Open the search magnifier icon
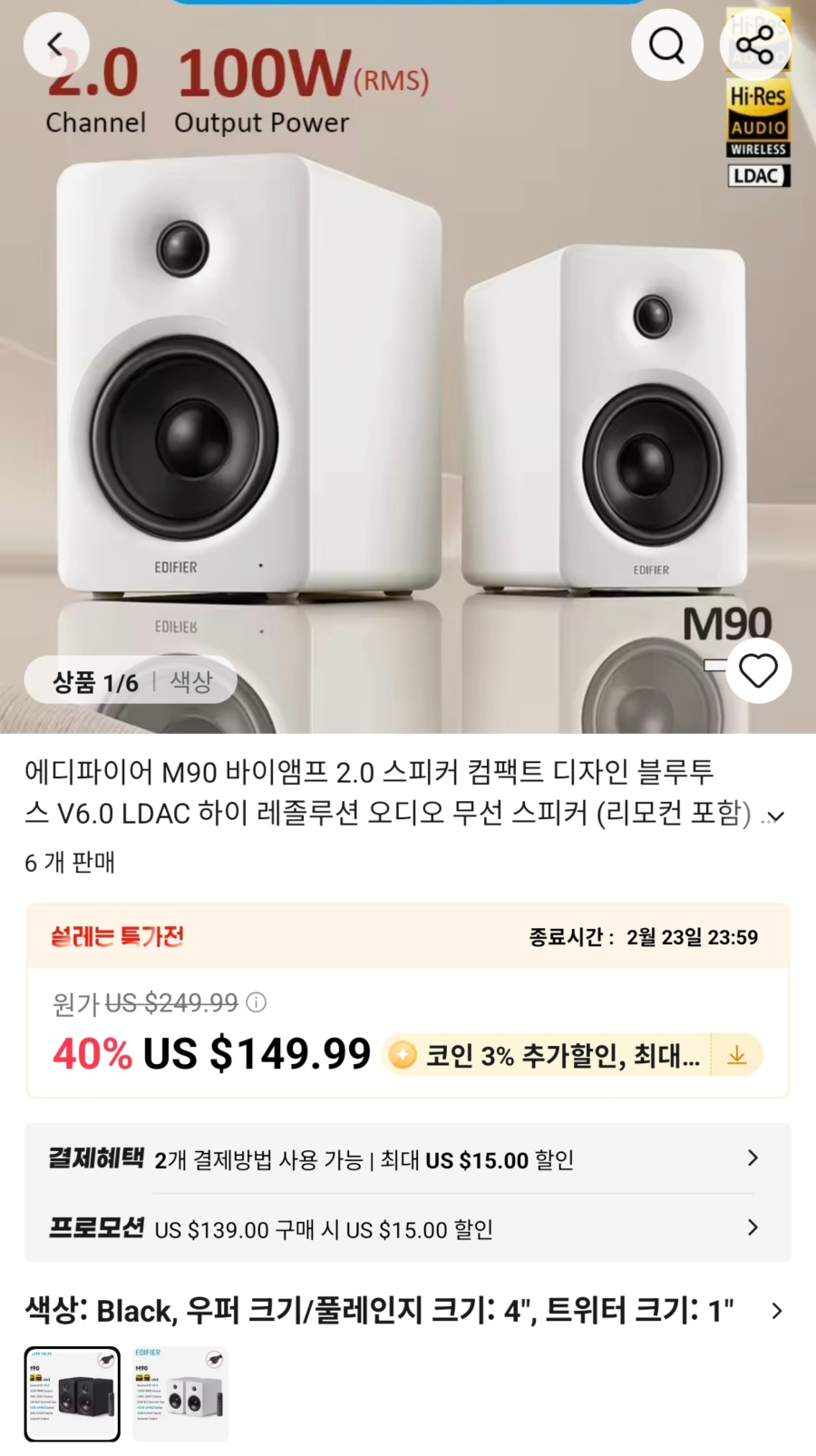816x1456 pixels. [x=667, y=44]
